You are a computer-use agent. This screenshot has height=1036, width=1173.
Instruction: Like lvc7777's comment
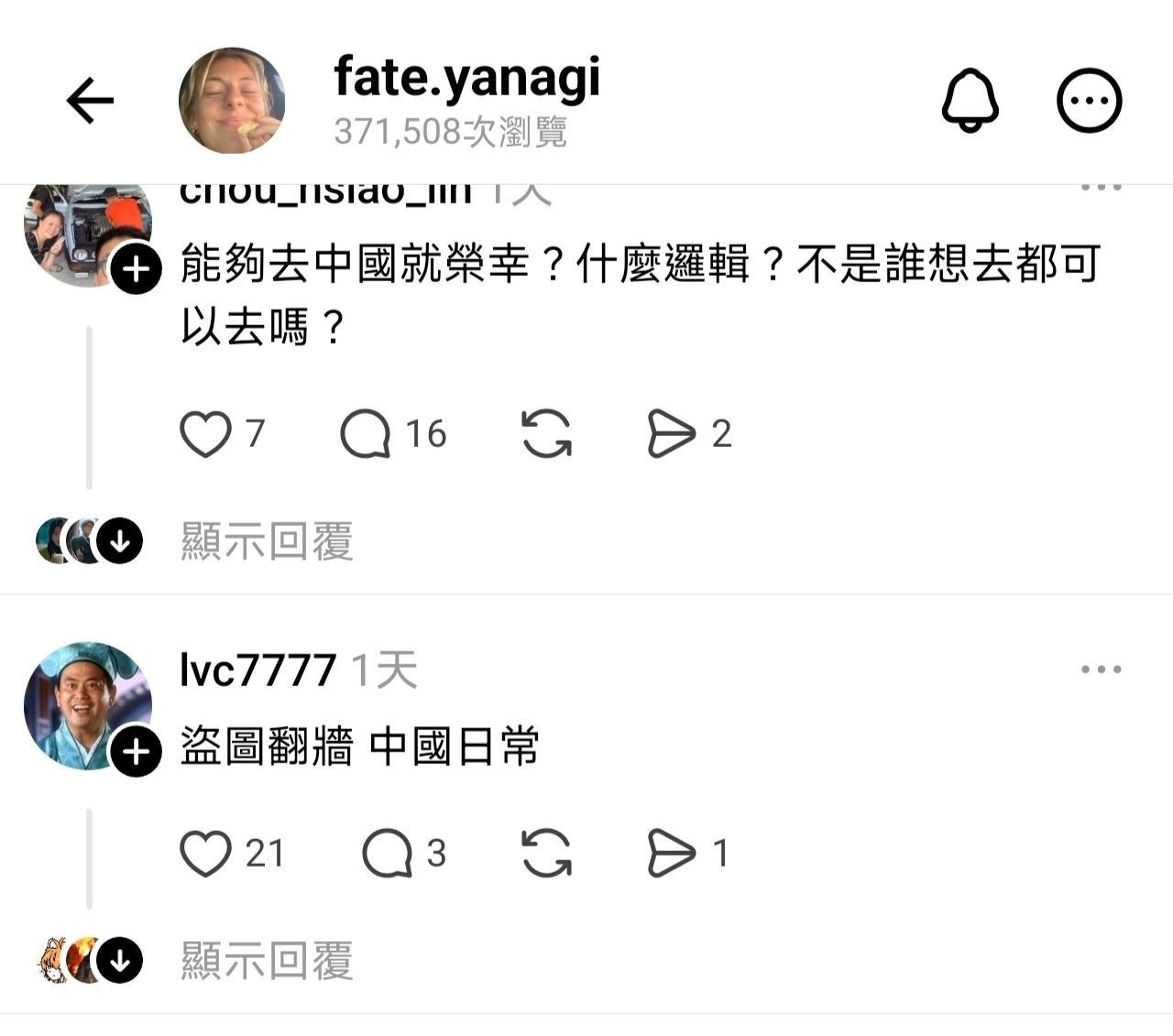point(205,854)
